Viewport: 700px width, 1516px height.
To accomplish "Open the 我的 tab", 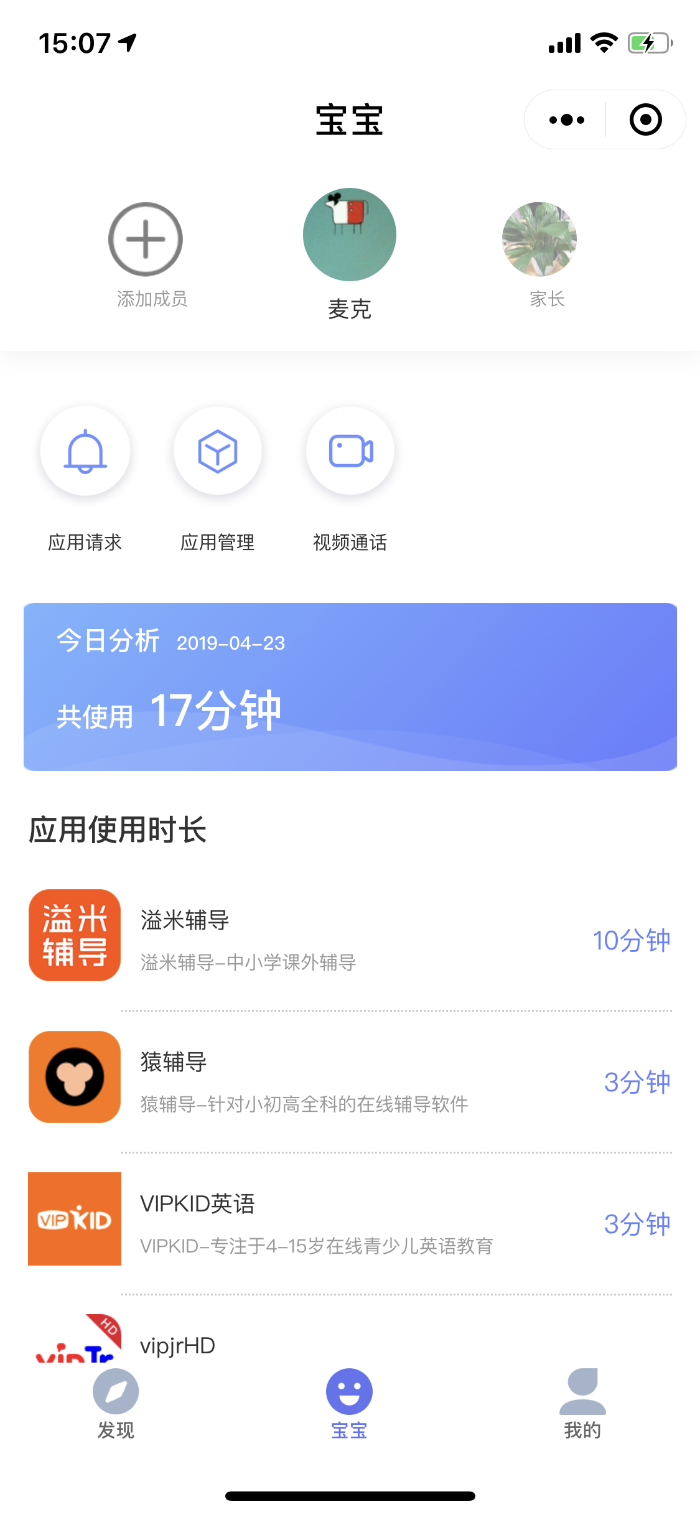I will pyautogui.click(x=582, y=1404).
